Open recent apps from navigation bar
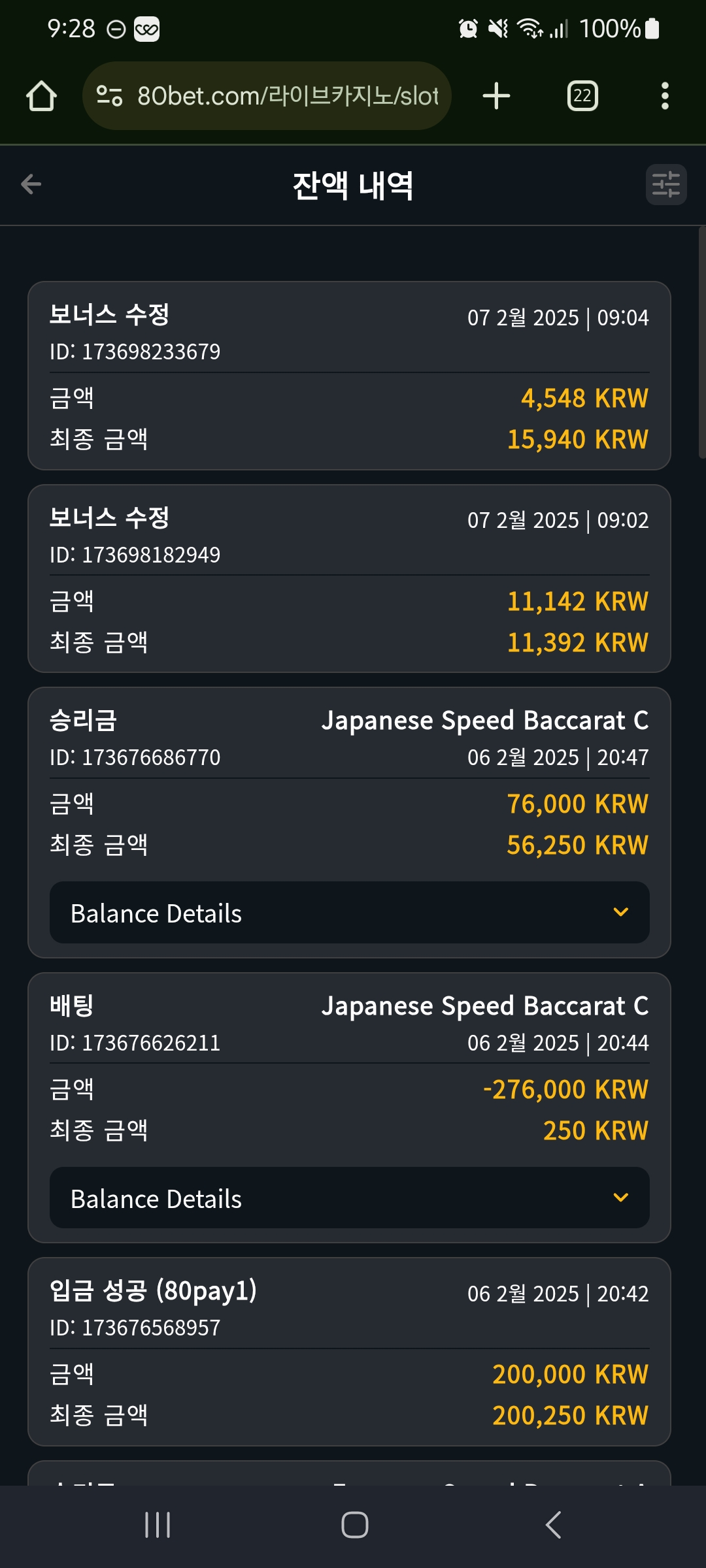706x1568 pixels. [158, 1526]
